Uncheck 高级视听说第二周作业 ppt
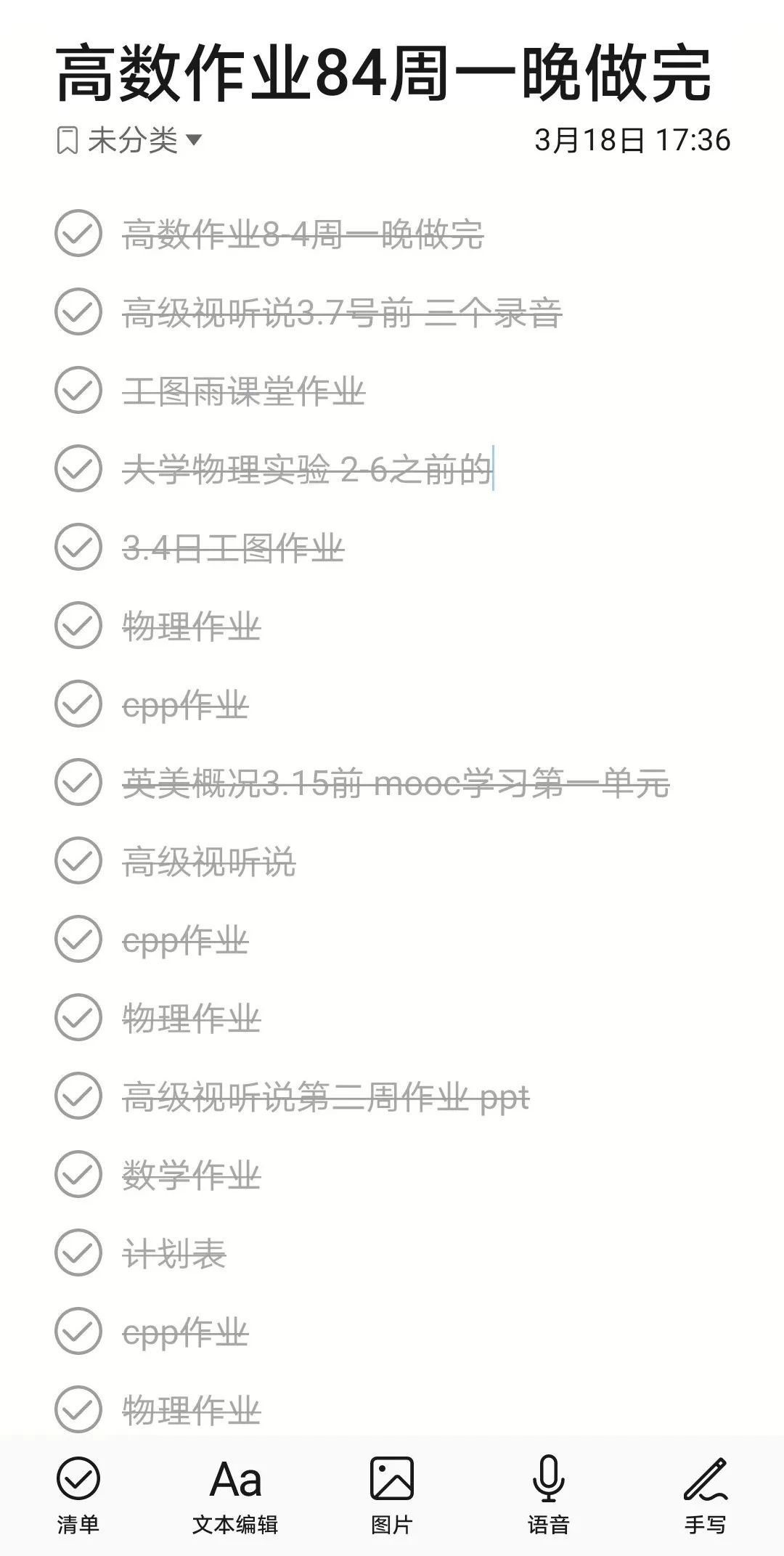784x1556 pixels. [x=78, y=1096]
